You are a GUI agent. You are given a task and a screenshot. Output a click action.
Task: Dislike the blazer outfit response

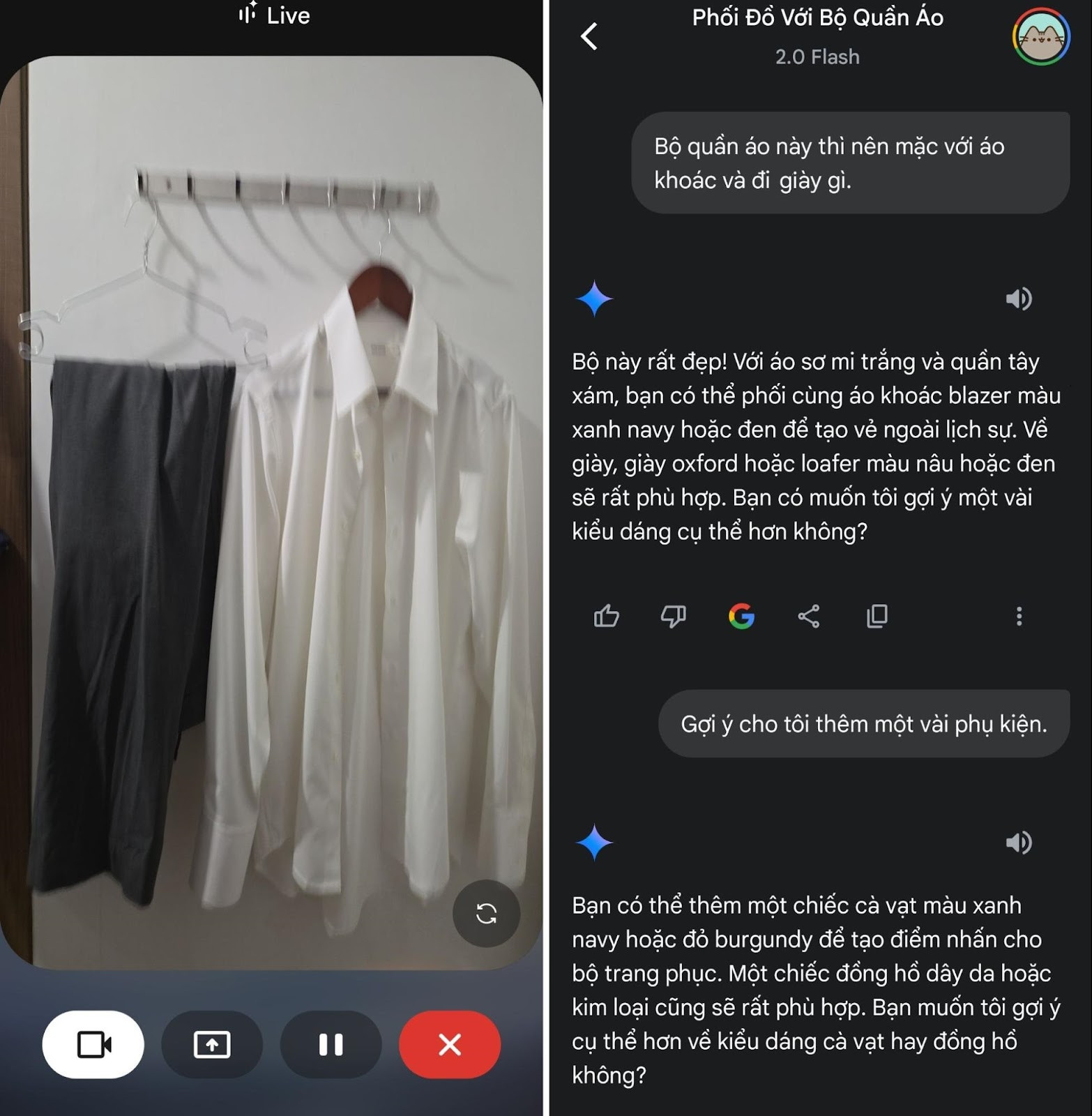click(673, 616)
